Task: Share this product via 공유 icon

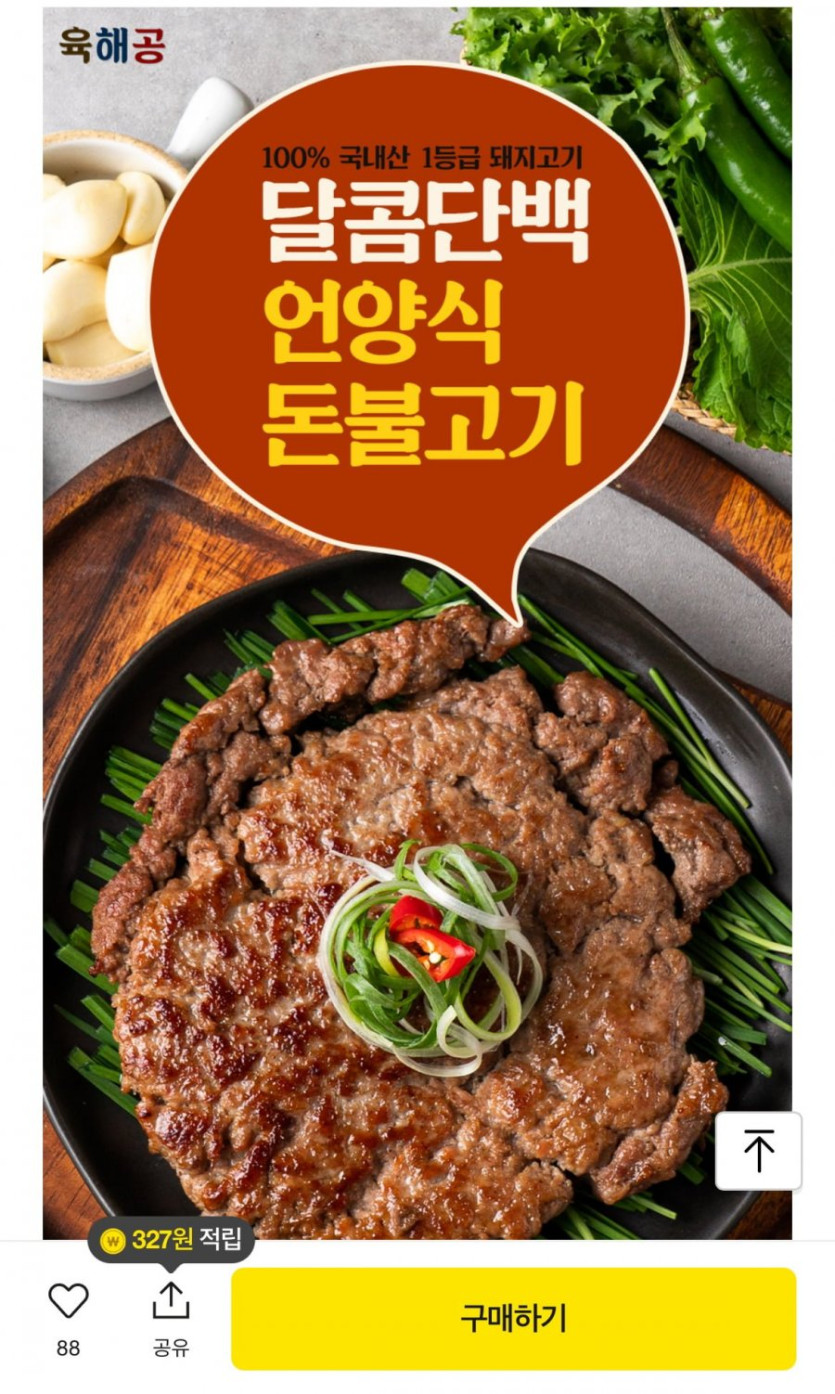Action: [170, 1303]
